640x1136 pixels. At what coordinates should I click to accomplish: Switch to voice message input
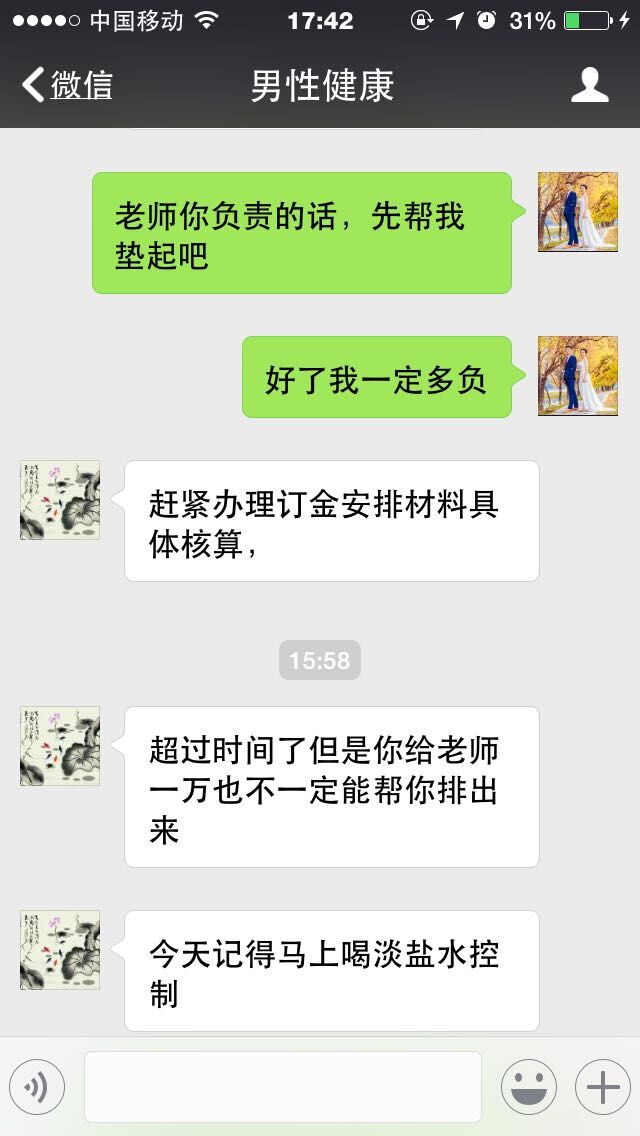tap(37, 1087)
